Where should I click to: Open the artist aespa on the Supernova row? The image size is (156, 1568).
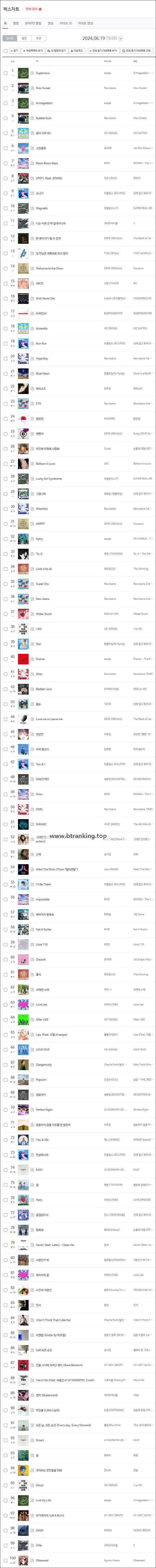point(107,73)
